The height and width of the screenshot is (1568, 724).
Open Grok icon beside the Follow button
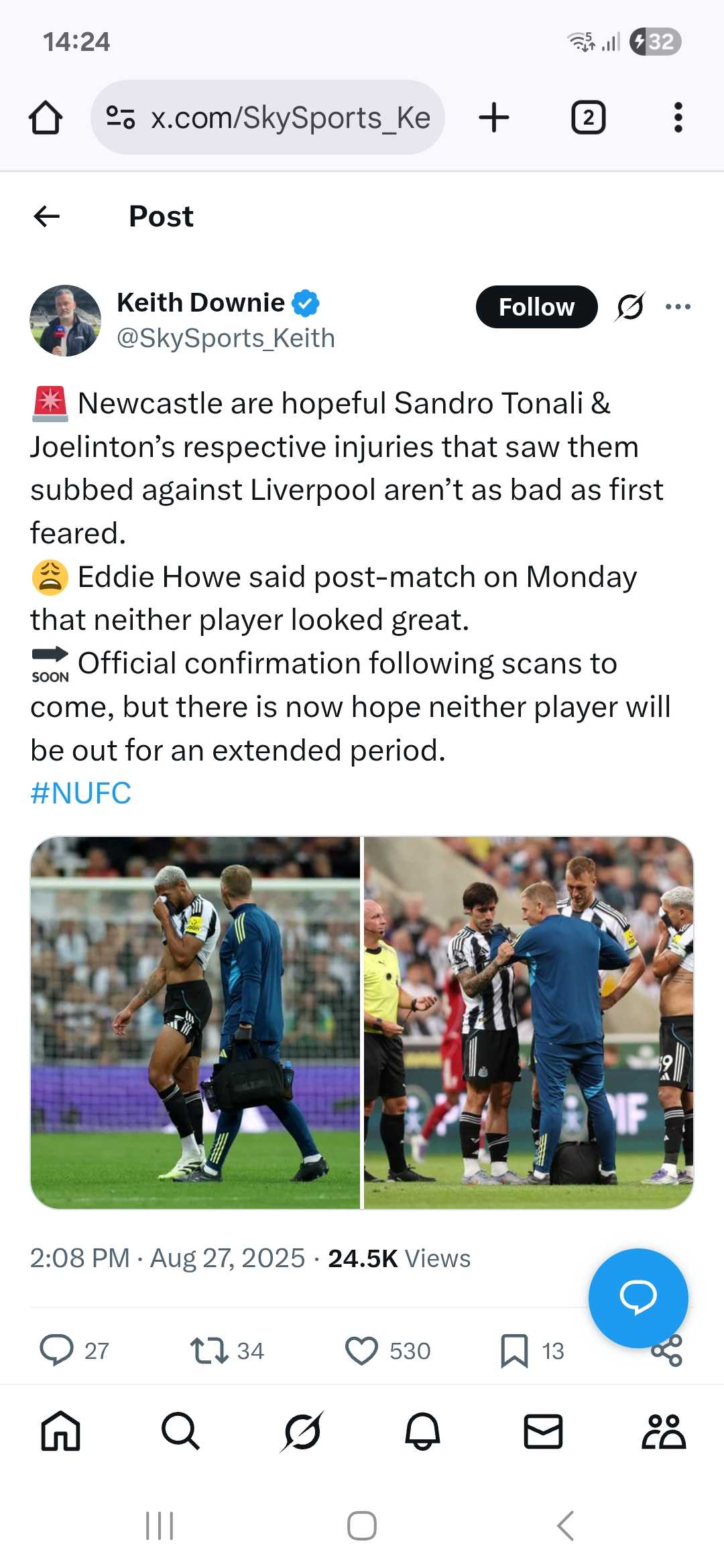click(x=630, y=307)
